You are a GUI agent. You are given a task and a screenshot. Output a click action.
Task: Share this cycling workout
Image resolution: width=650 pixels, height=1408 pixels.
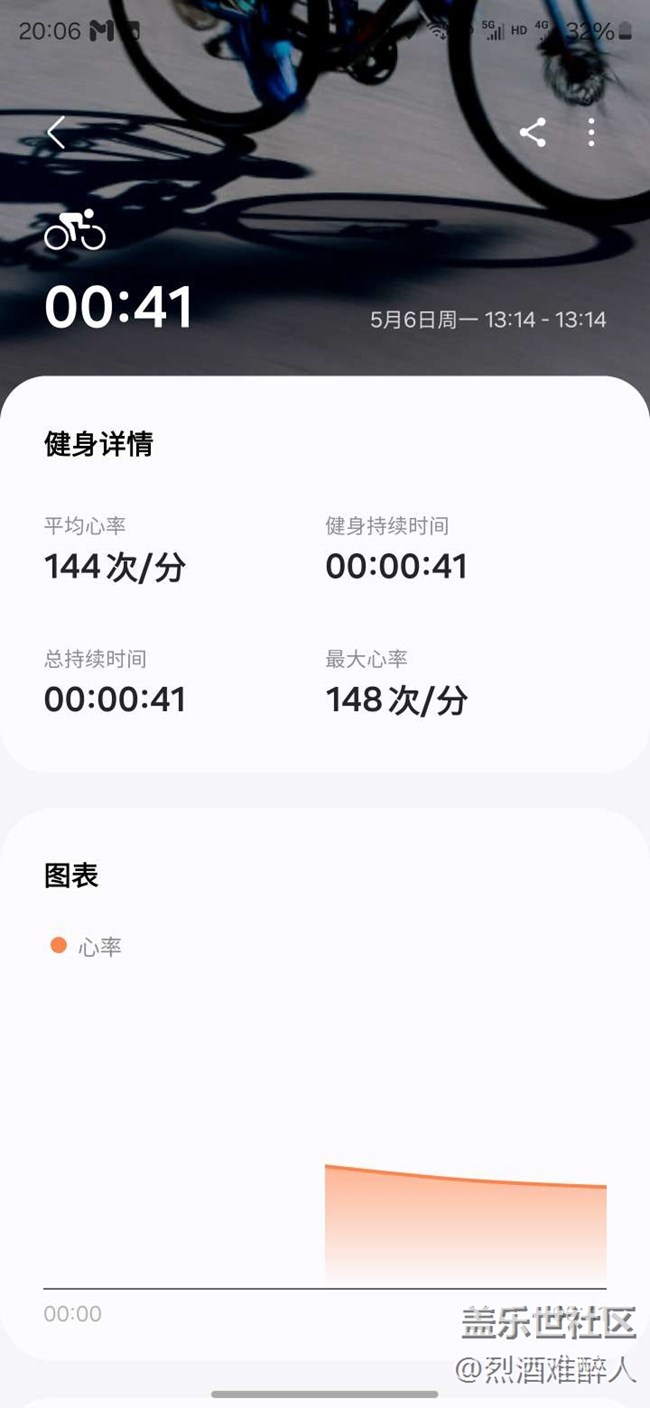(533, 132)
